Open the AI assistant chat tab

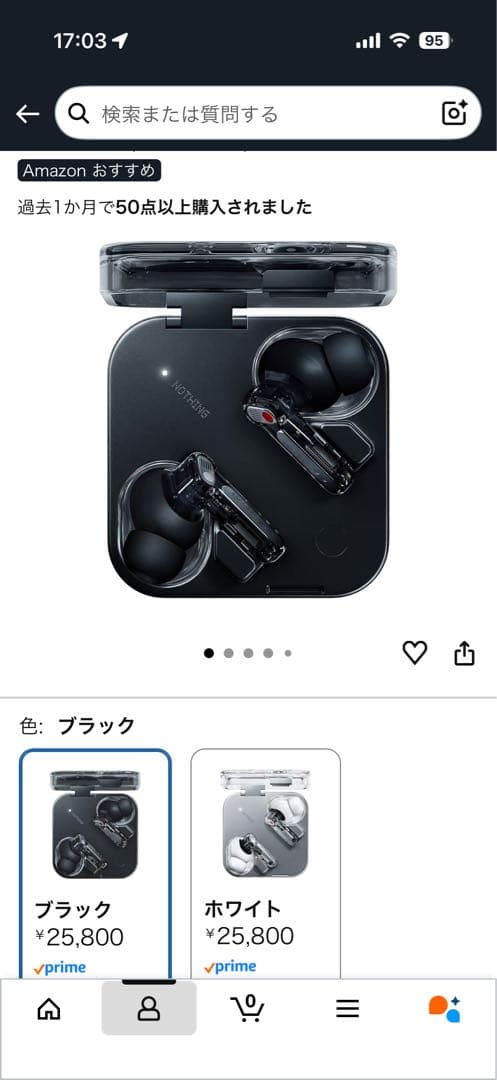click(x=445, y=1009)
